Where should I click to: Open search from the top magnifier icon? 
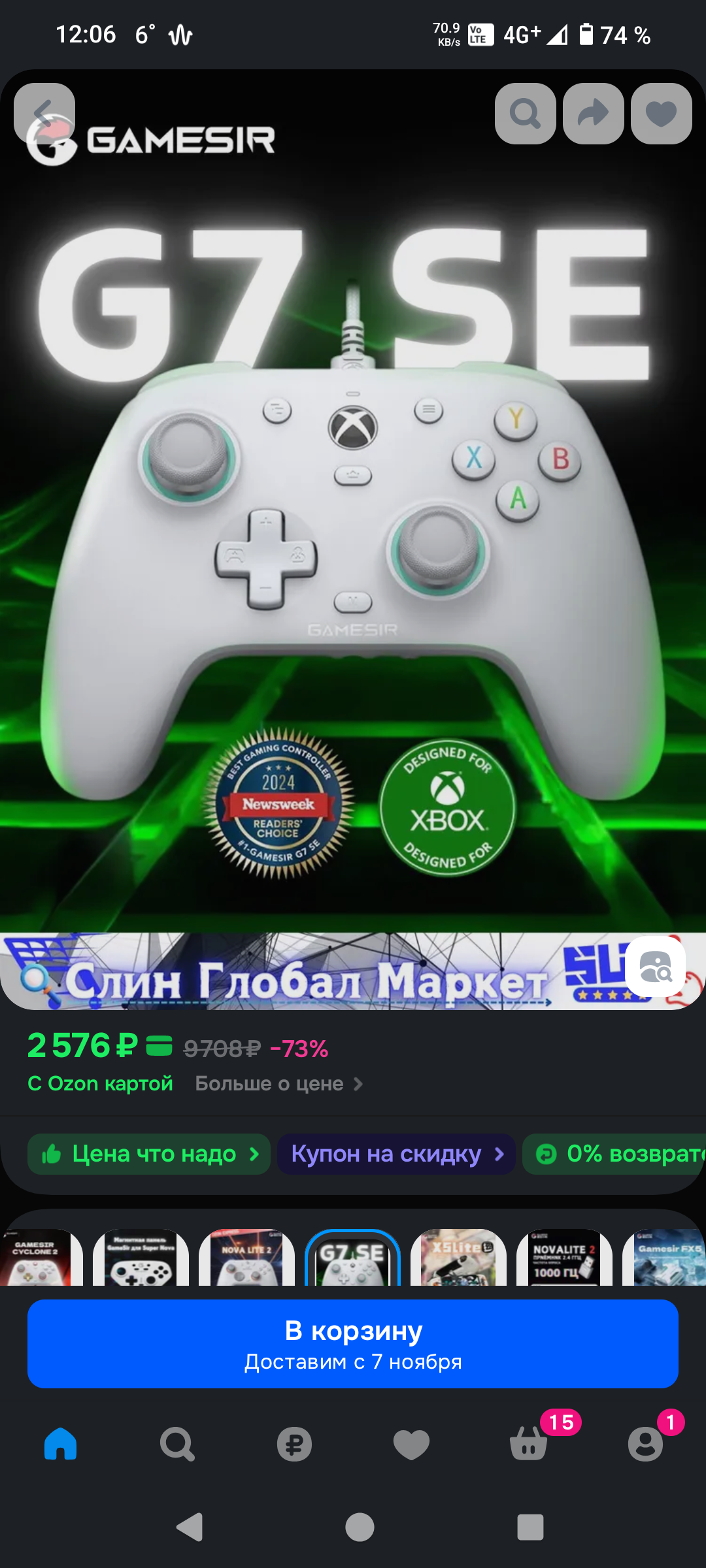(x=525, y=114)
